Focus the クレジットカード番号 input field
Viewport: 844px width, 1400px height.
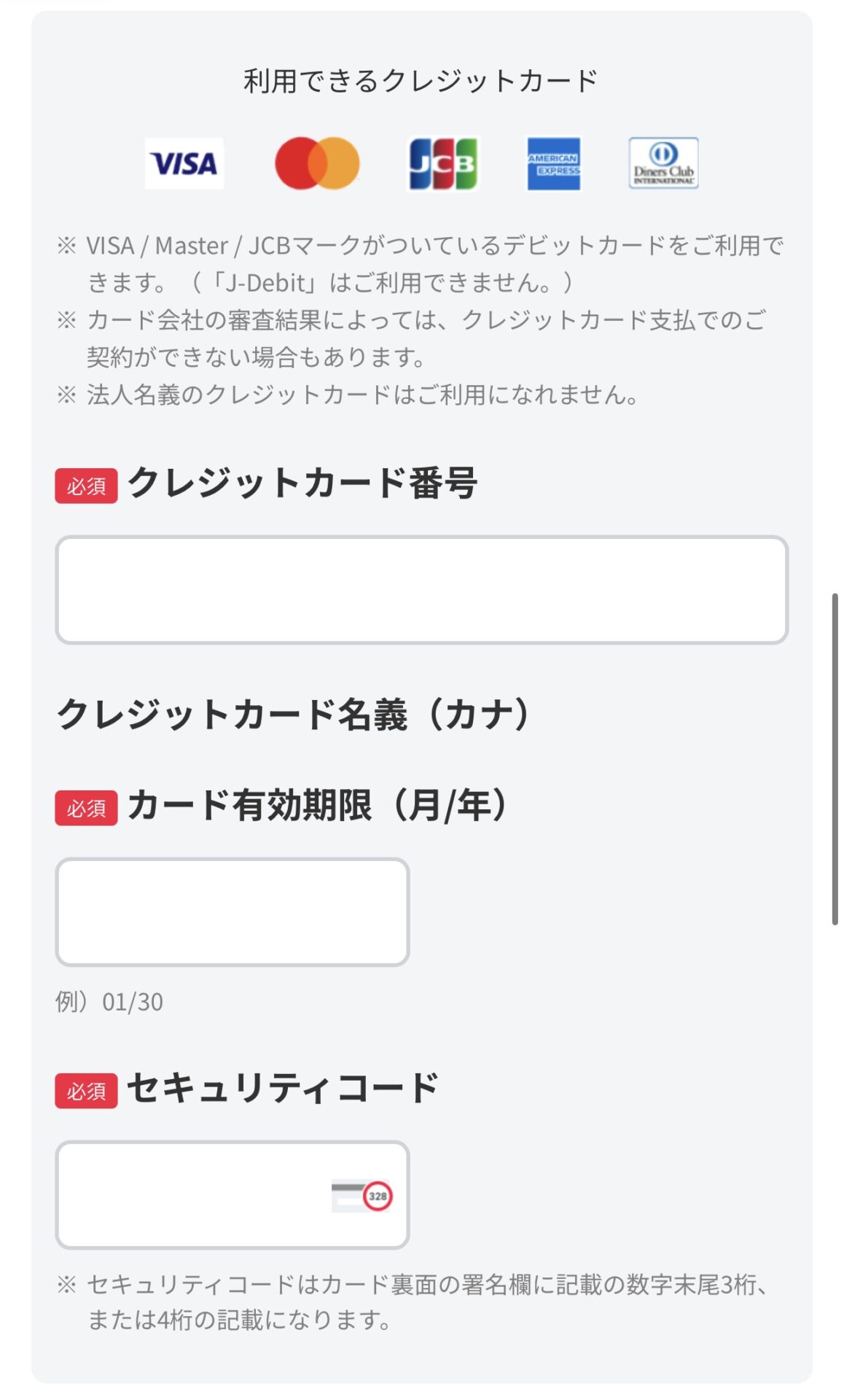[x=421, y=590]
